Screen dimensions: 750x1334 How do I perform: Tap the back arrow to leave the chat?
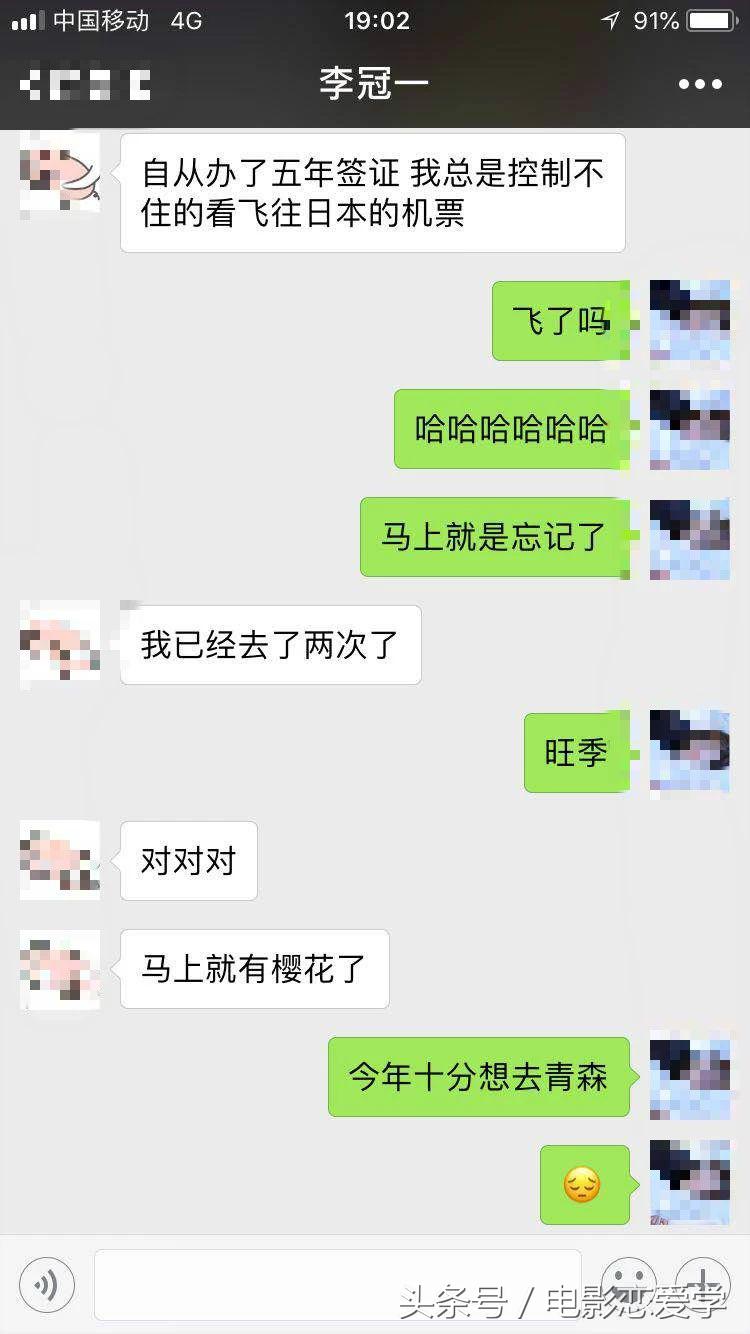(x=25, y=83)
